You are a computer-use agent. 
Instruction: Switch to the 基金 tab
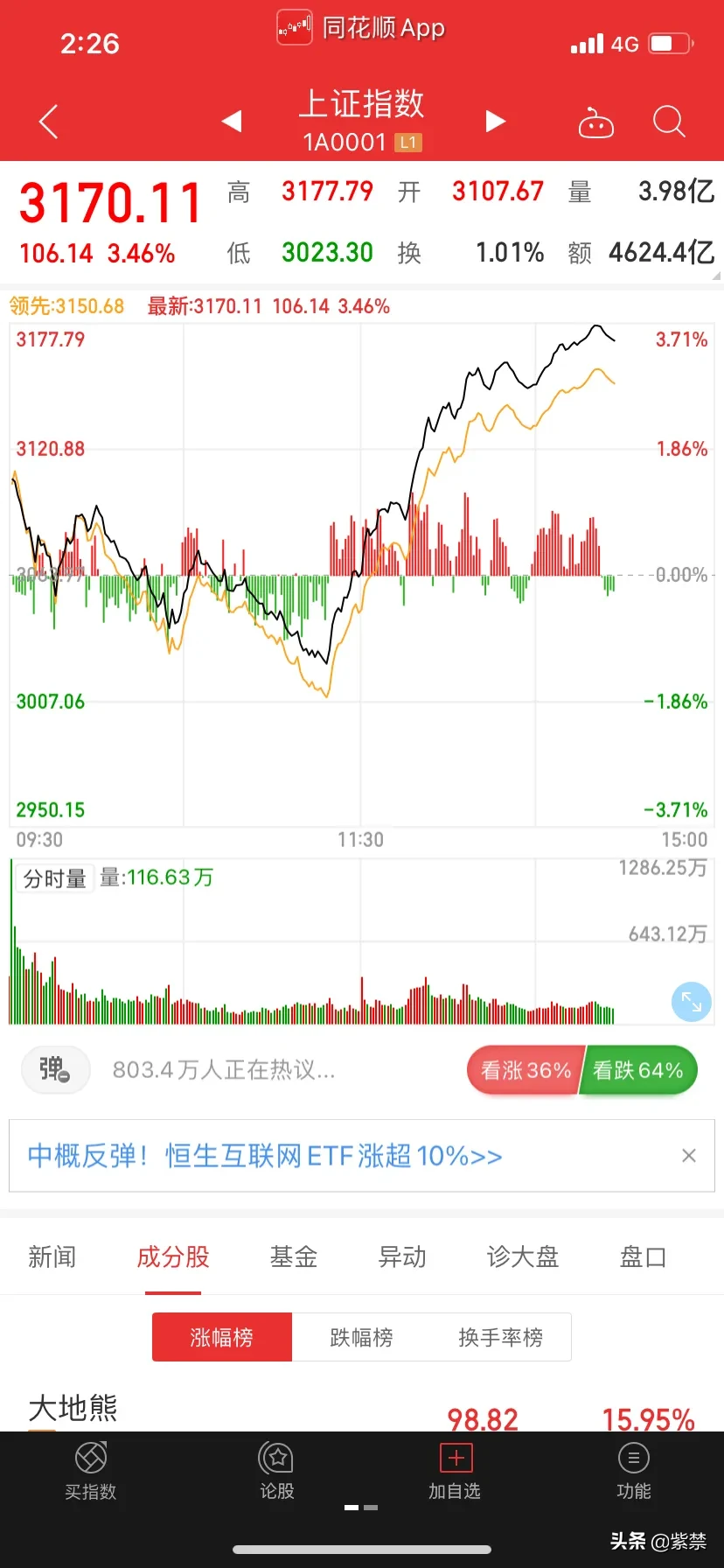pyautogui.click(x=294, y=1257)
